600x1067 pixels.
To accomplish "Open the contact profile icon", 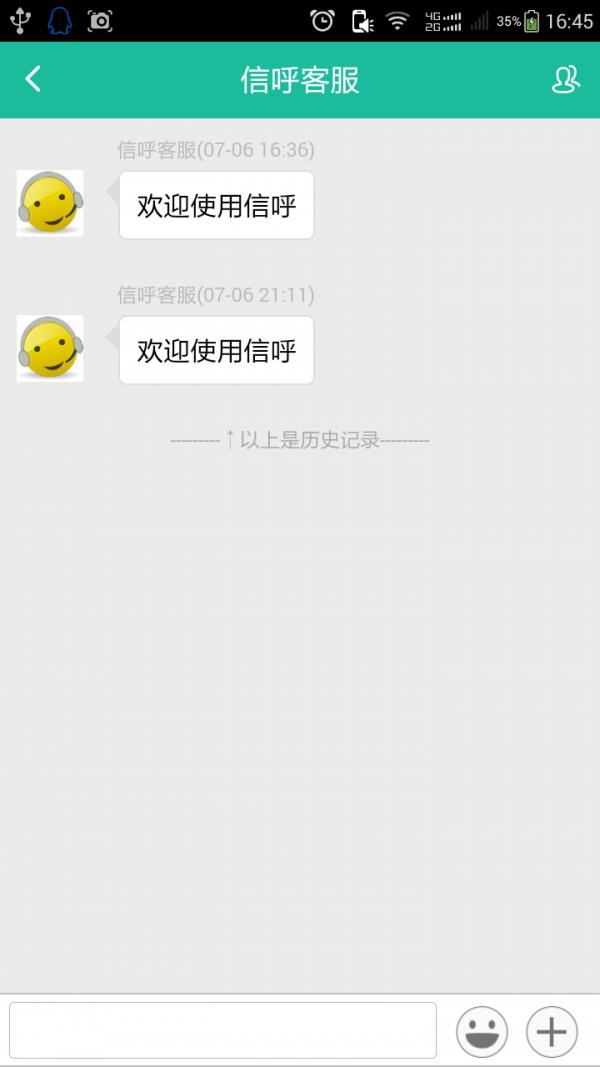I will click(x=565, y=80).
